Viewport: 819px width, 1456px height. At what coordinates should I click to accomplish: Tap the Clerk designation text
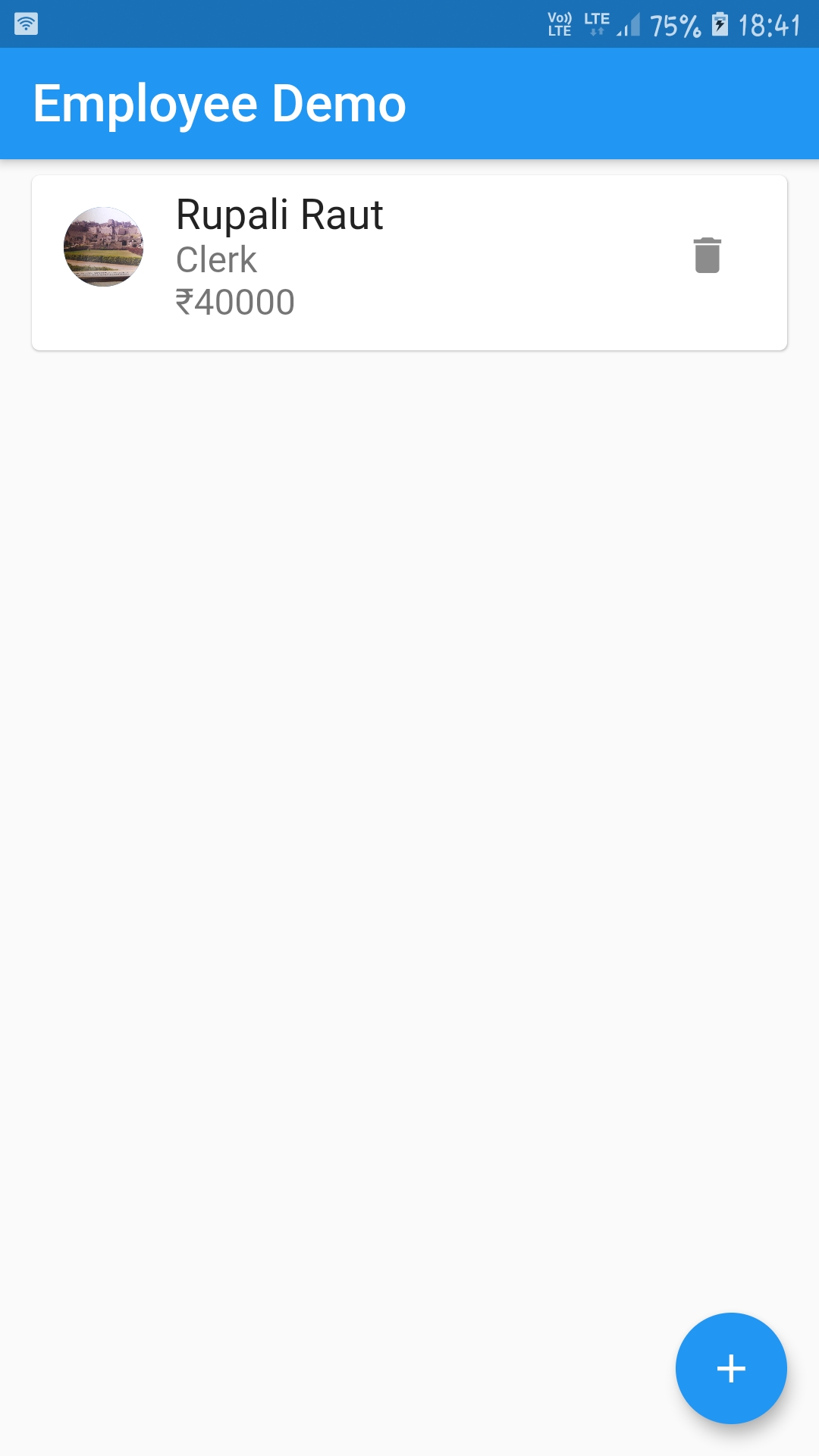[215, 260]
